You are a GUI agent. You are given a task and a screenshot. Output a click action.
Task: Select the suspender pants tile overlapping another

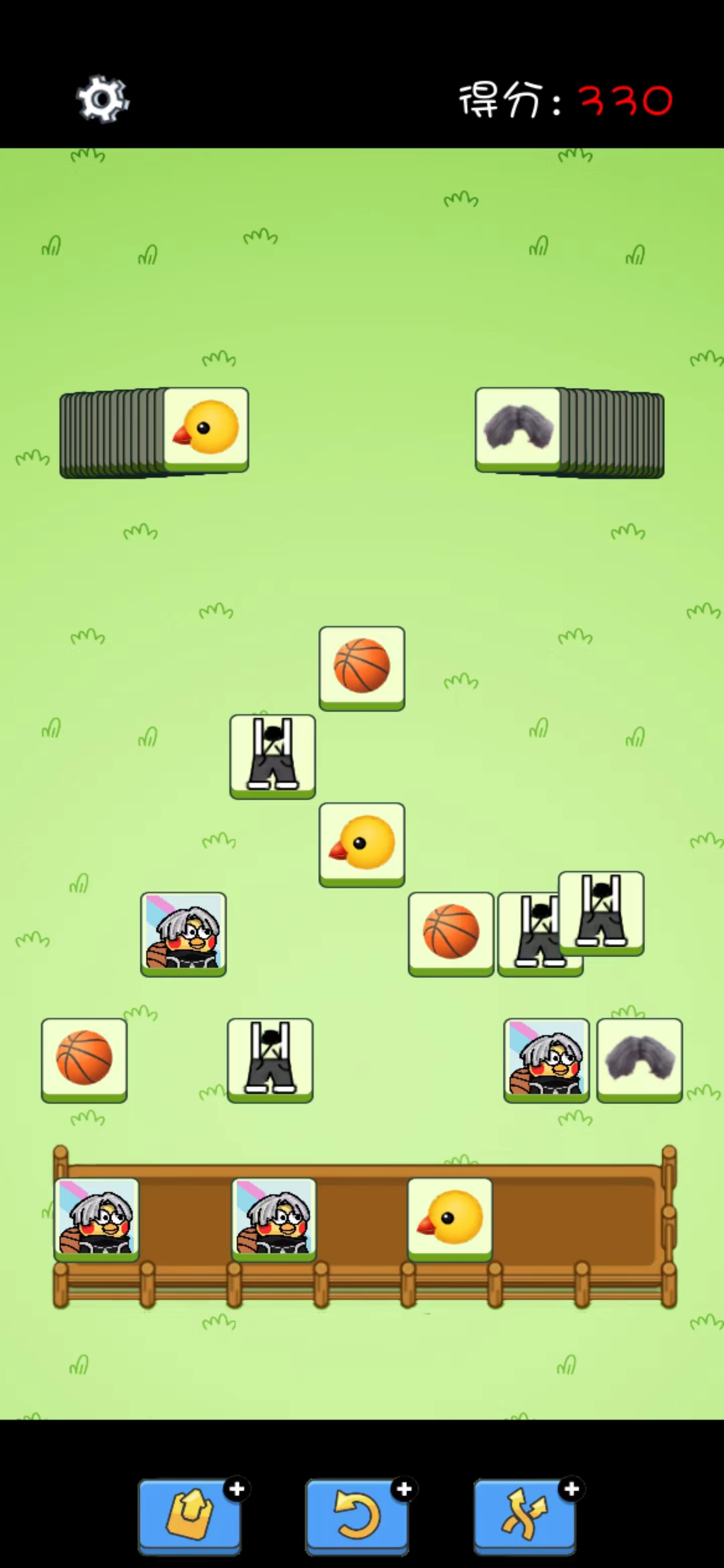[602, 912]
